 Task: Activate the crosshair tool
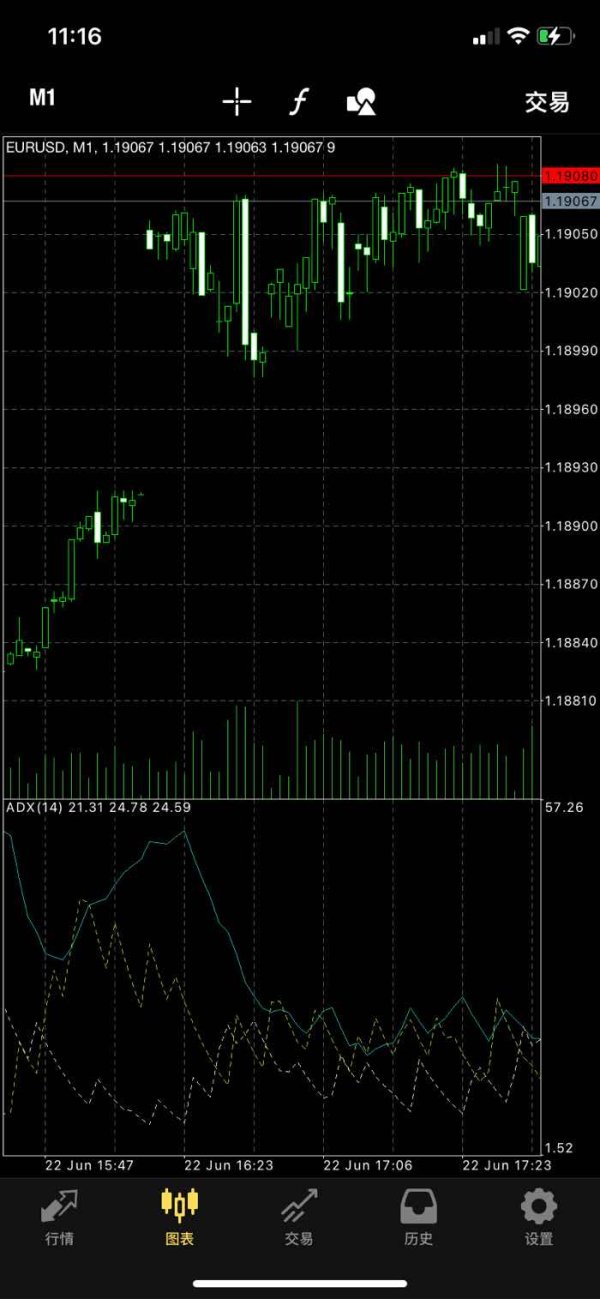pyautogui.click(x=237, y=101)
